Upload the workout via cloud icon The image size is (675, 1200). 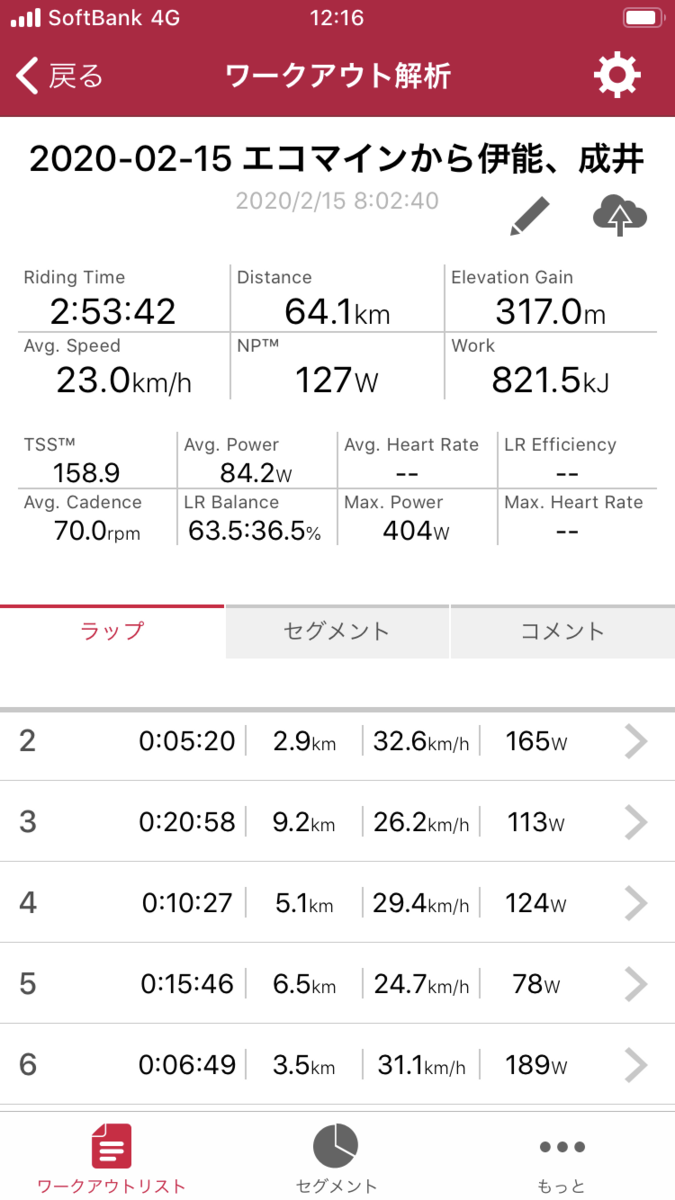click(620, 215)
